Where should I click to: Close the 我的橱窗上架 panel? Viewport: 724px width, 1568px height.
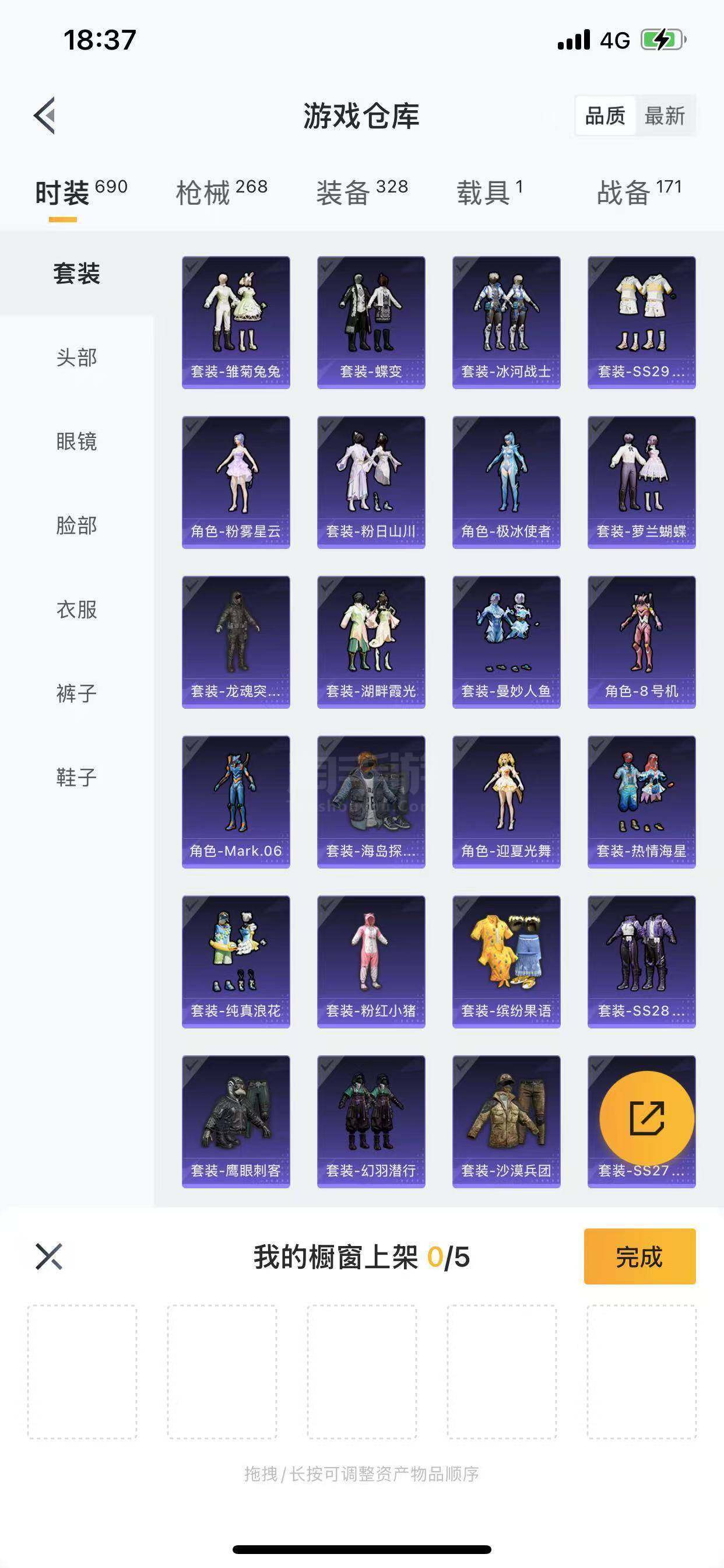coord(50,1257)
